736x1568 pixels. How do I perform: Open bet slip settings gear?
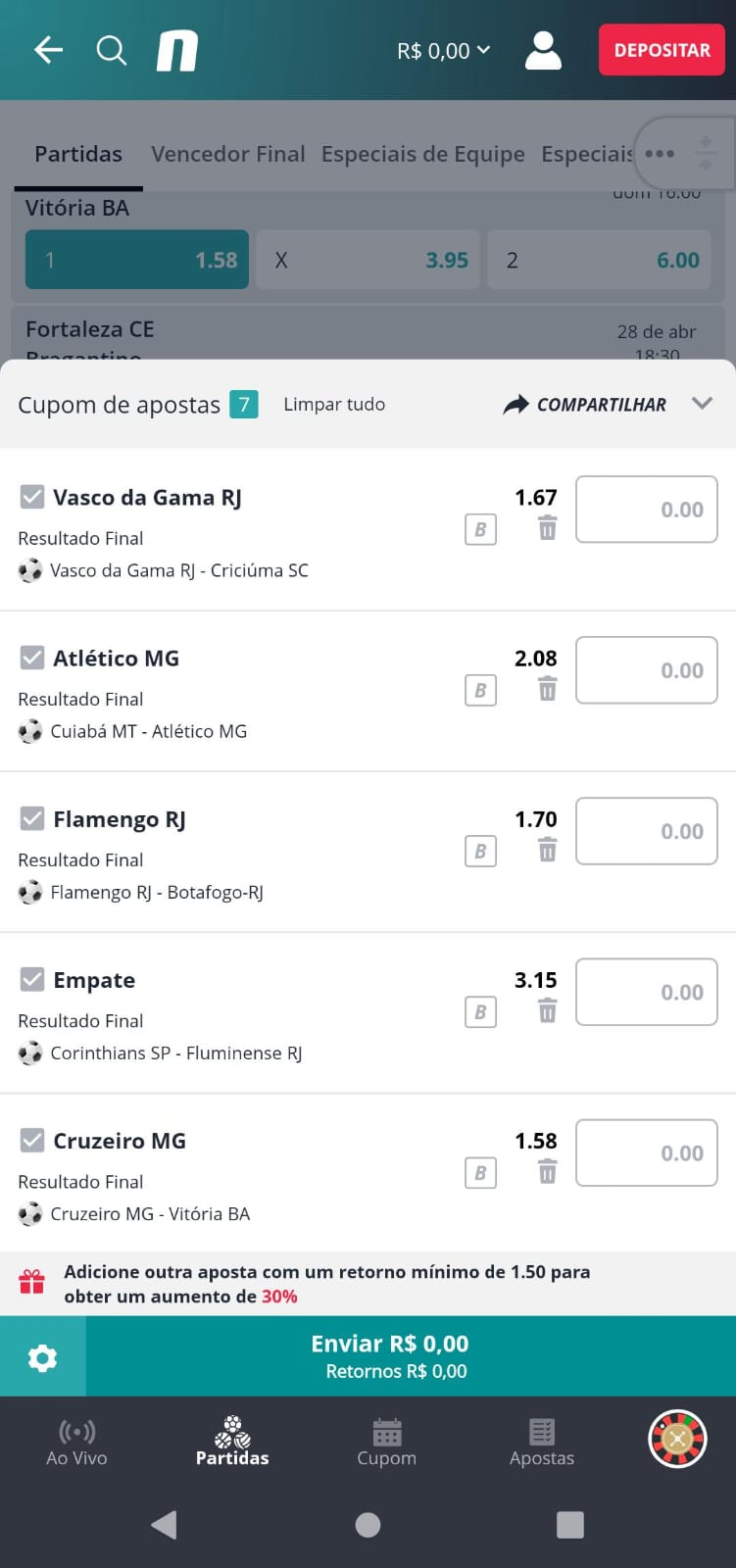[42, 1357]
